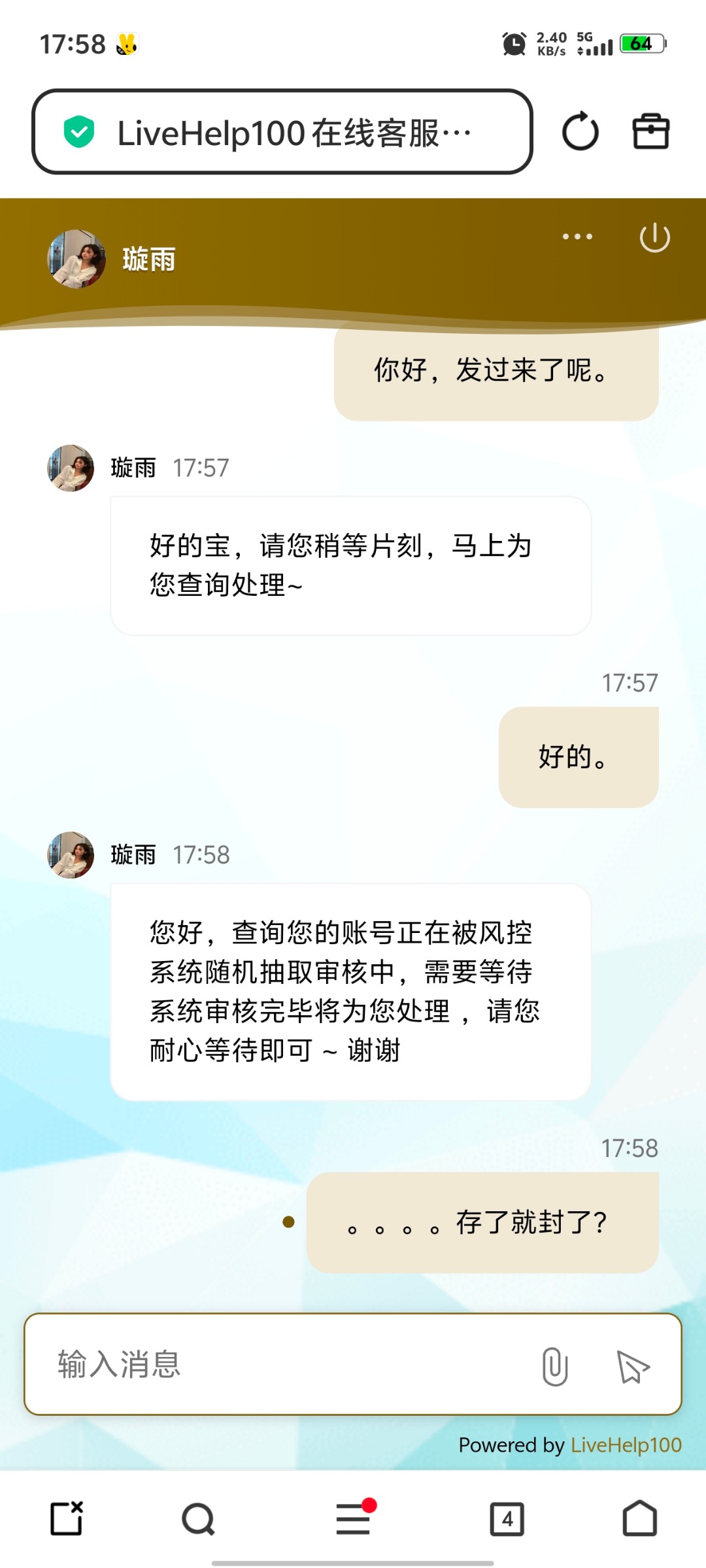End the chat session with power icon
706x1568 pixels.
pos(654,238)
